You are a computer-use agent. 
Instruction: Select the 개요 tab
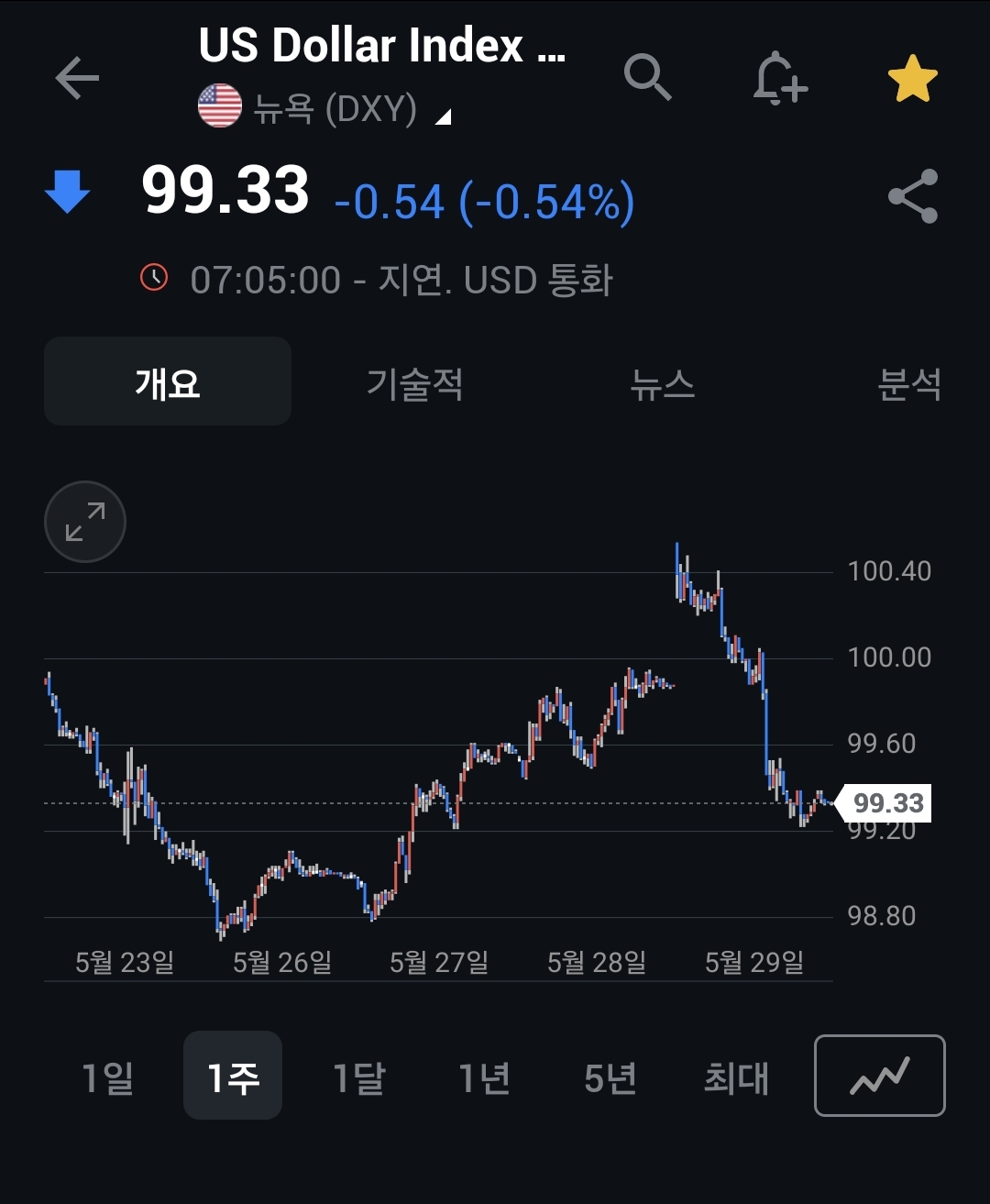(x=168, y=382)
